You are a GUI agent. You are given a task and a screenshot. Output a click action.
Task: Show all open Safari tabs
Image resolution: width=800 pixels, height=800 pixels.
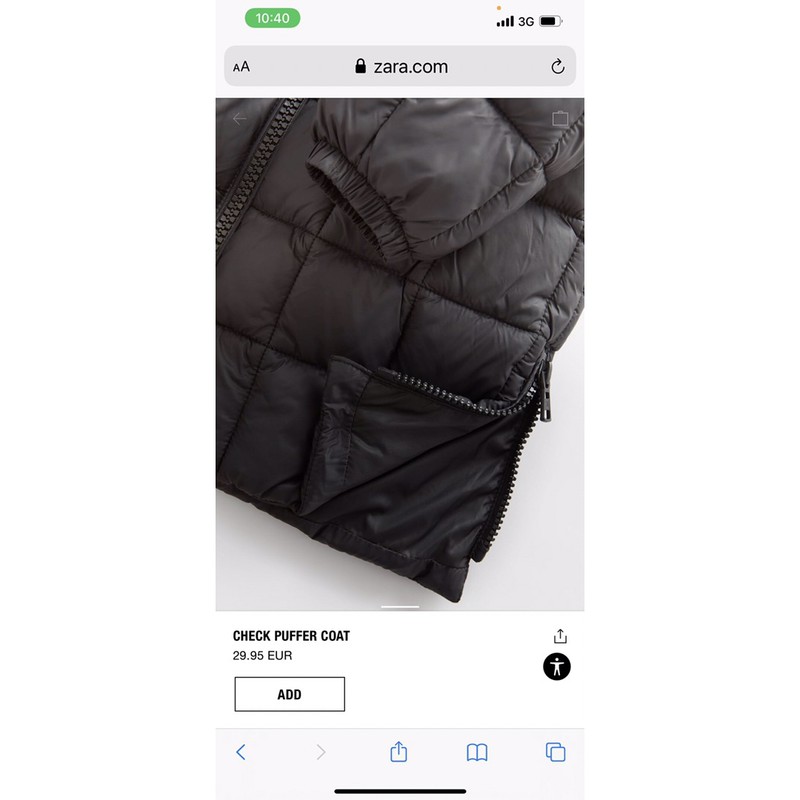[556, 752]
